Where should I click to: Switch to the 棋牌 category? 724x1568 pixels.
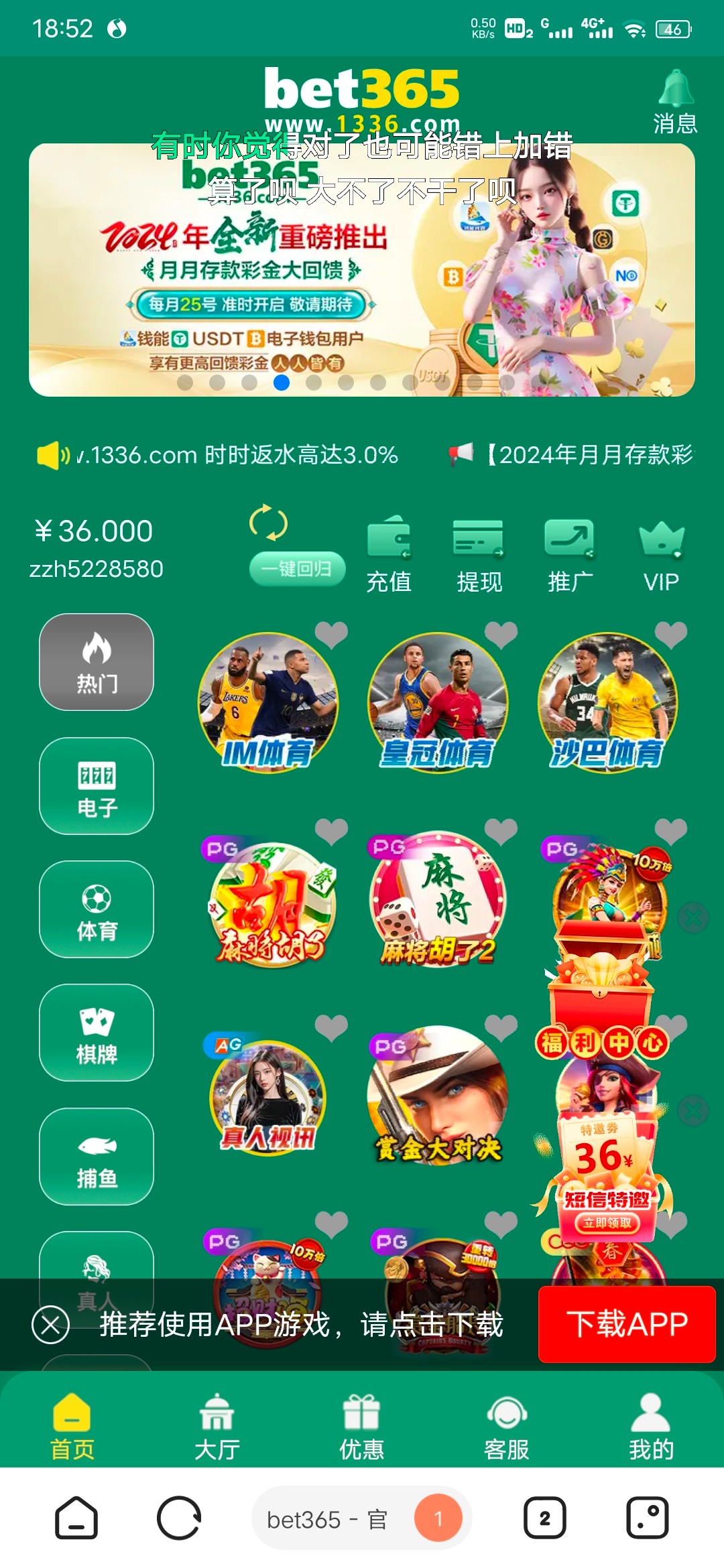(97, 1033)
